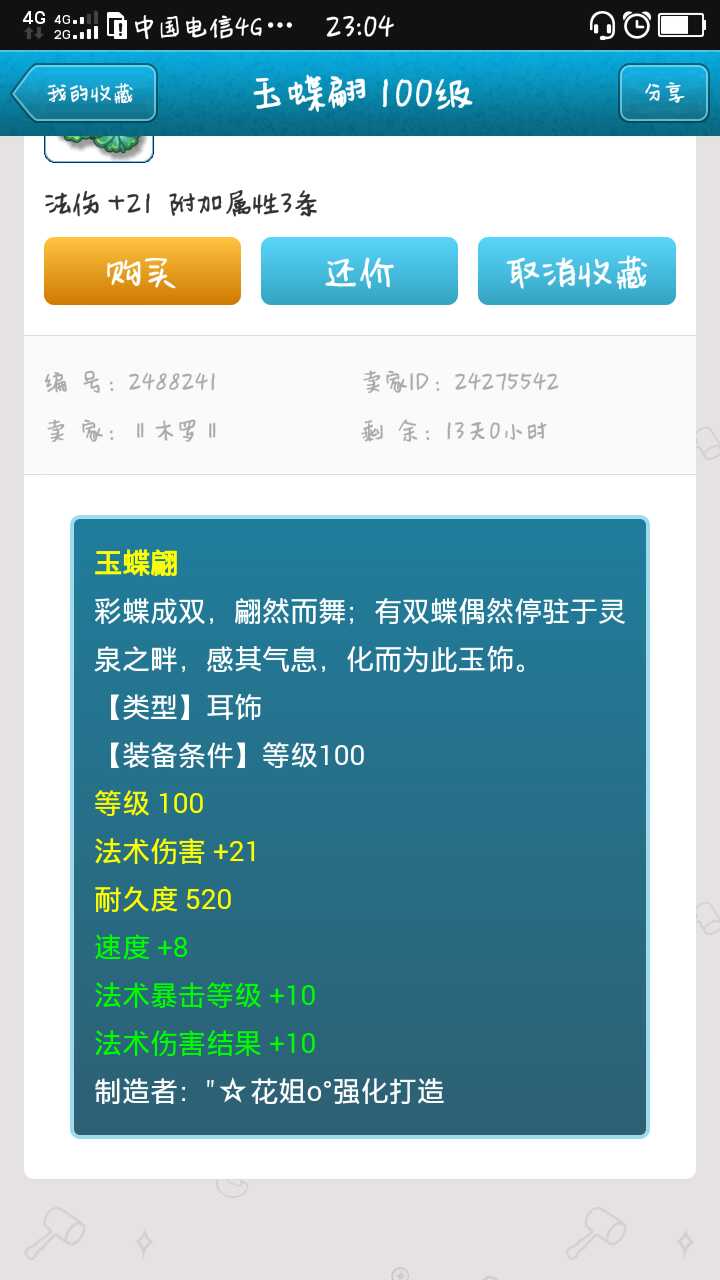Tap 还价 to make a counteroffer

[x=359, y=271]
